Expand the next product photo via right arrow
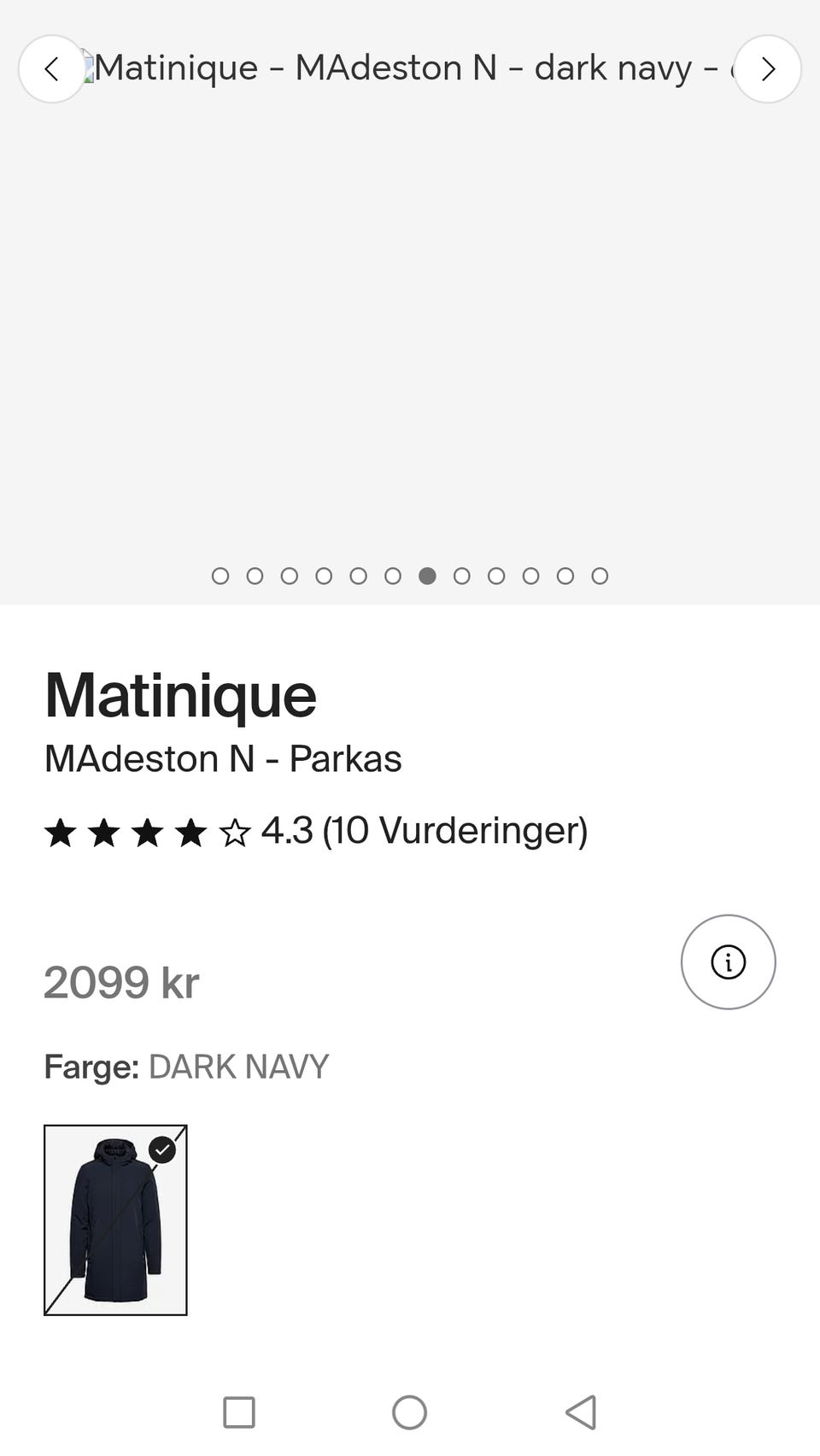Image resolution: width=820 pixels, height=1456 pixels. [767, 68]
